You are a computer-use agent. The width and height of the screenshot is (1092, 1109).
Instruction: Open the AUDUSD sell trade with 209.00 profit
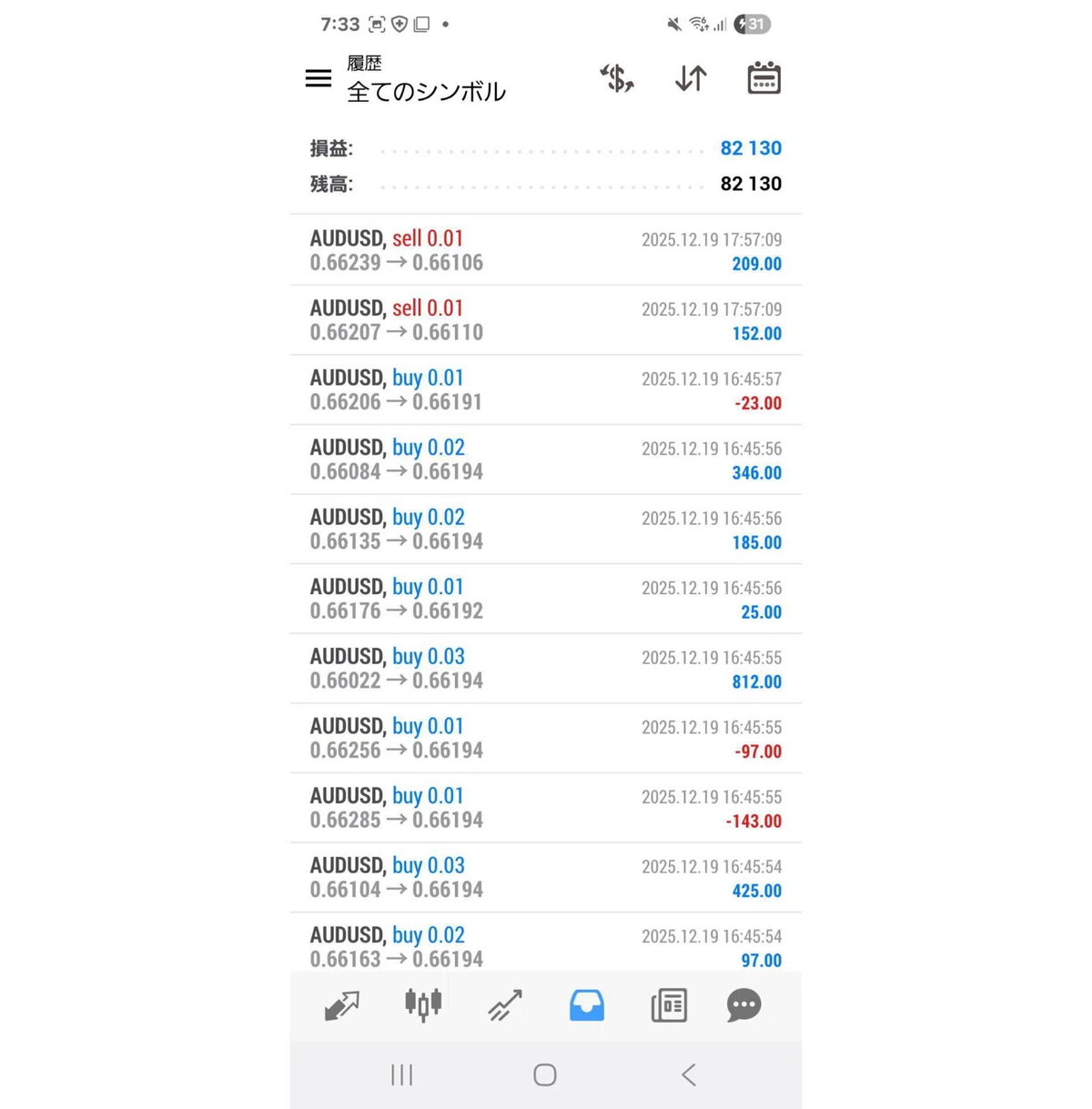pyautogui.click(x=546, y=250)
